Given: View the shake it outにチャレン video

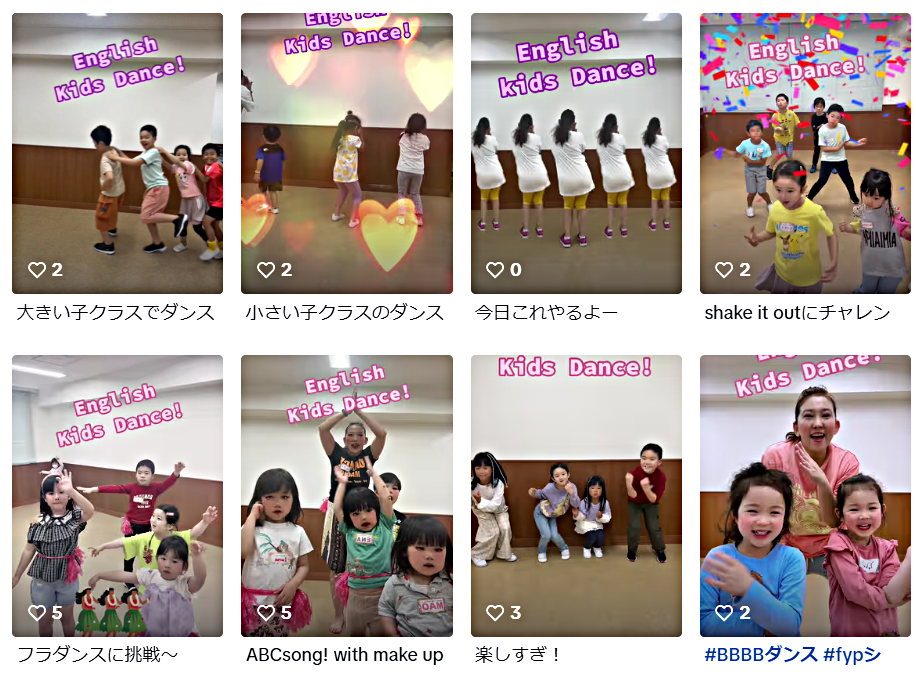Looking at the screenshot, I should tap(805, 153).
